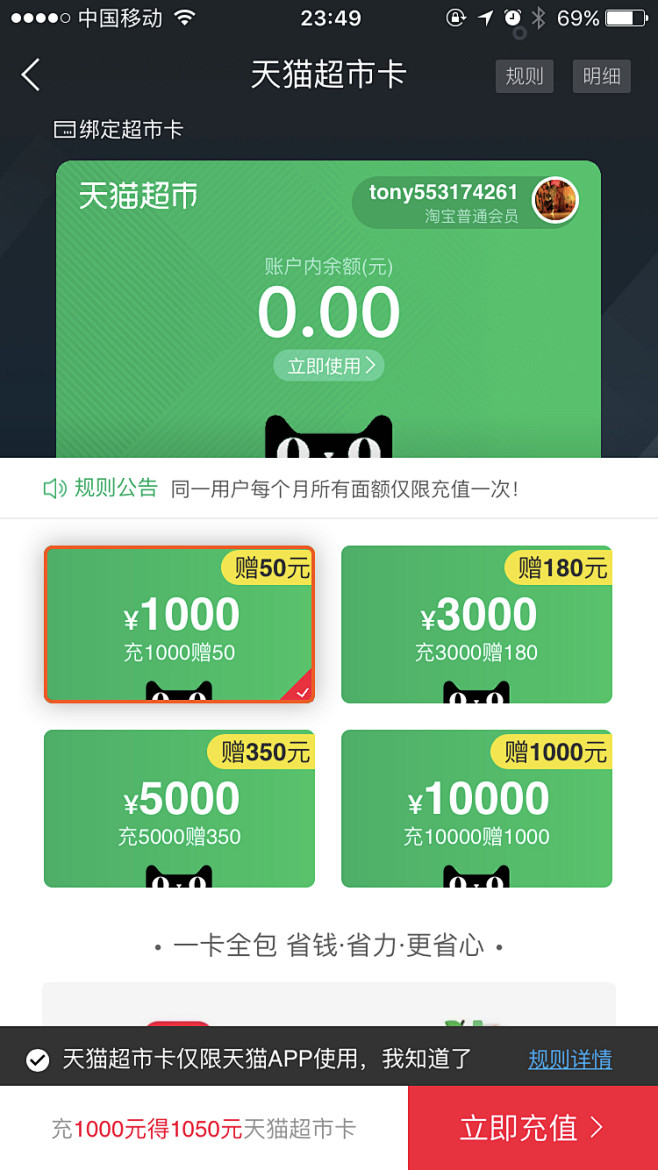Open the 规则详情 link

coord(571,1059)
